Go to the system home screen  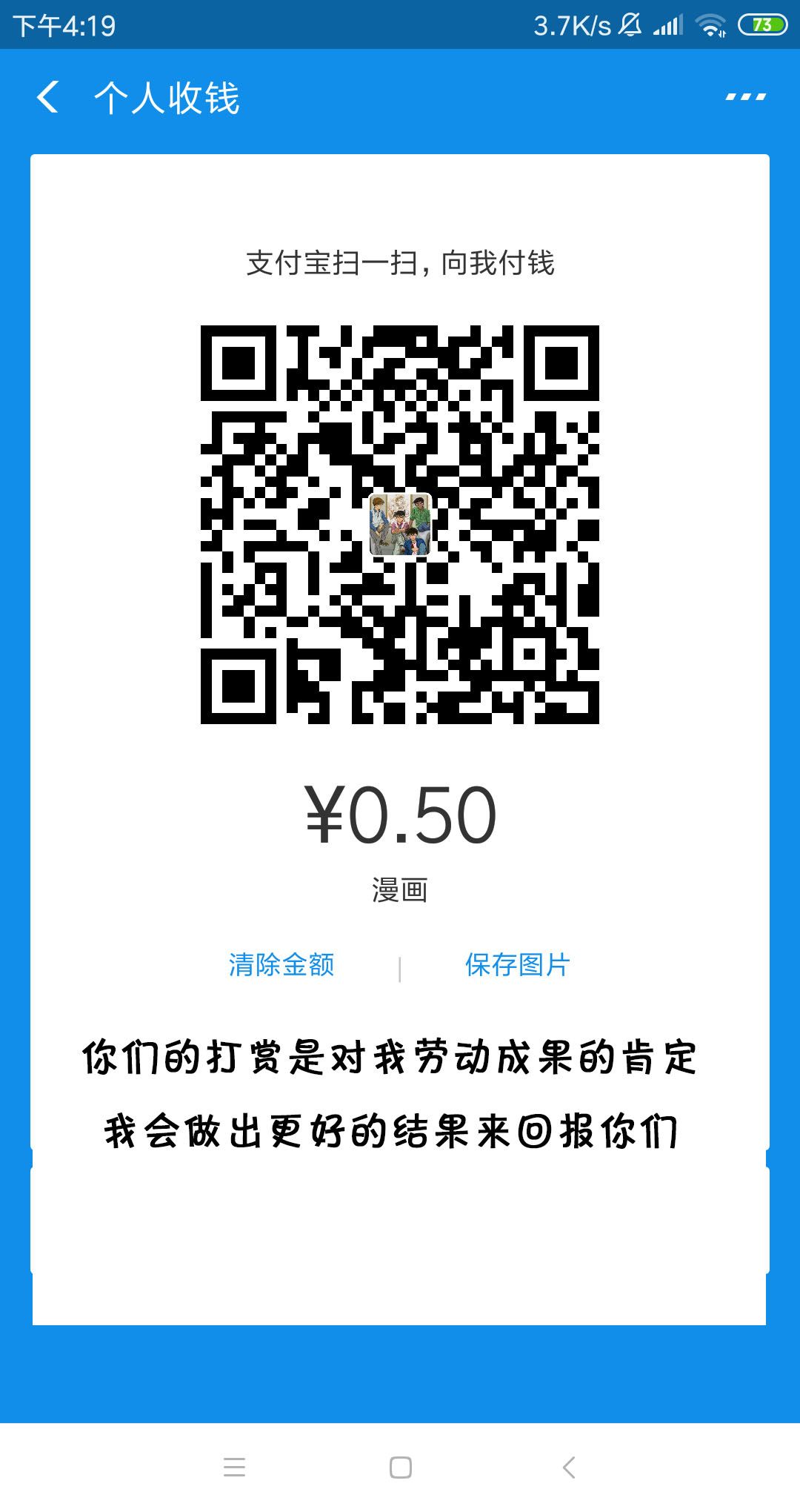400,1468
